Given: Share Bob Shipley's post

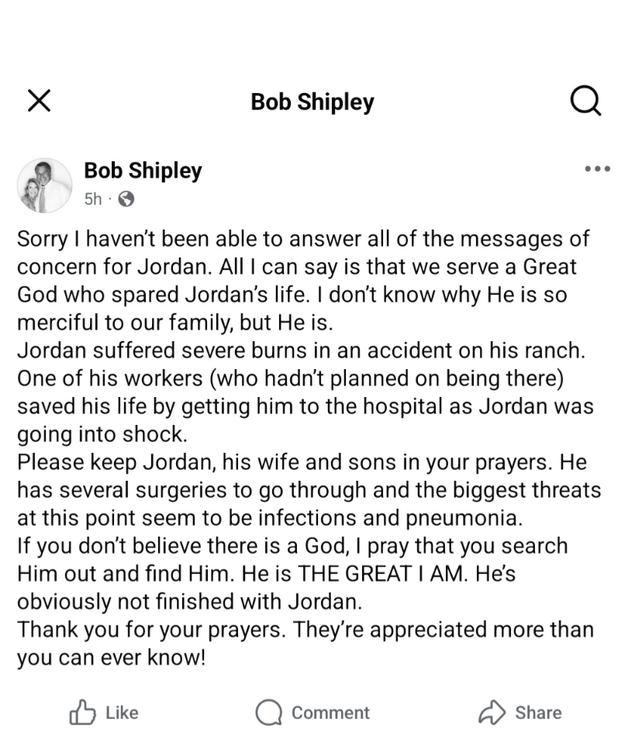Looking at the screenshot, I should (x=520, y=712).
